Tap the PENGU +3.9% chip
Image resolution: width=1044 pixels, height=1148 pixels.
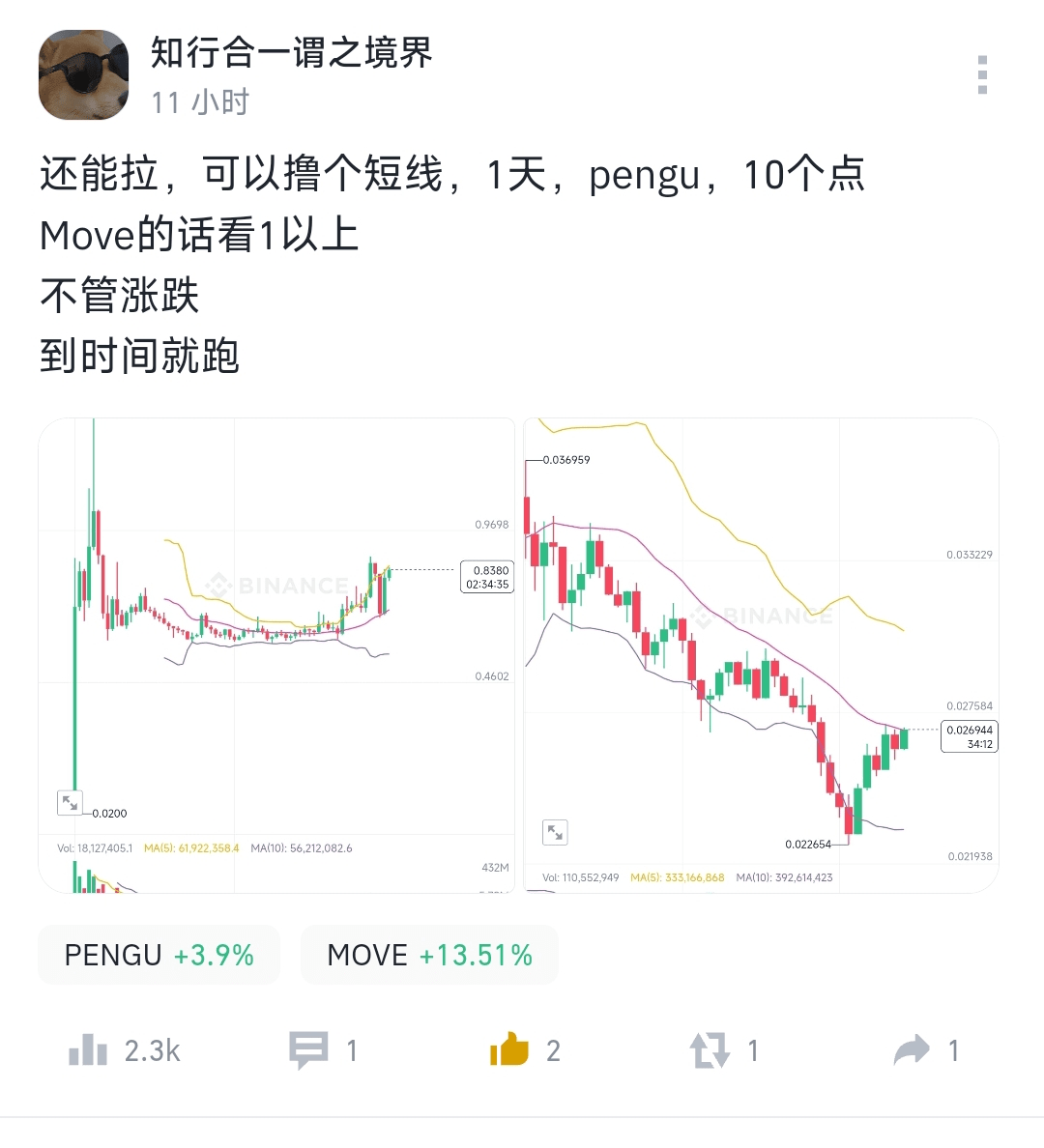(159, 955)
